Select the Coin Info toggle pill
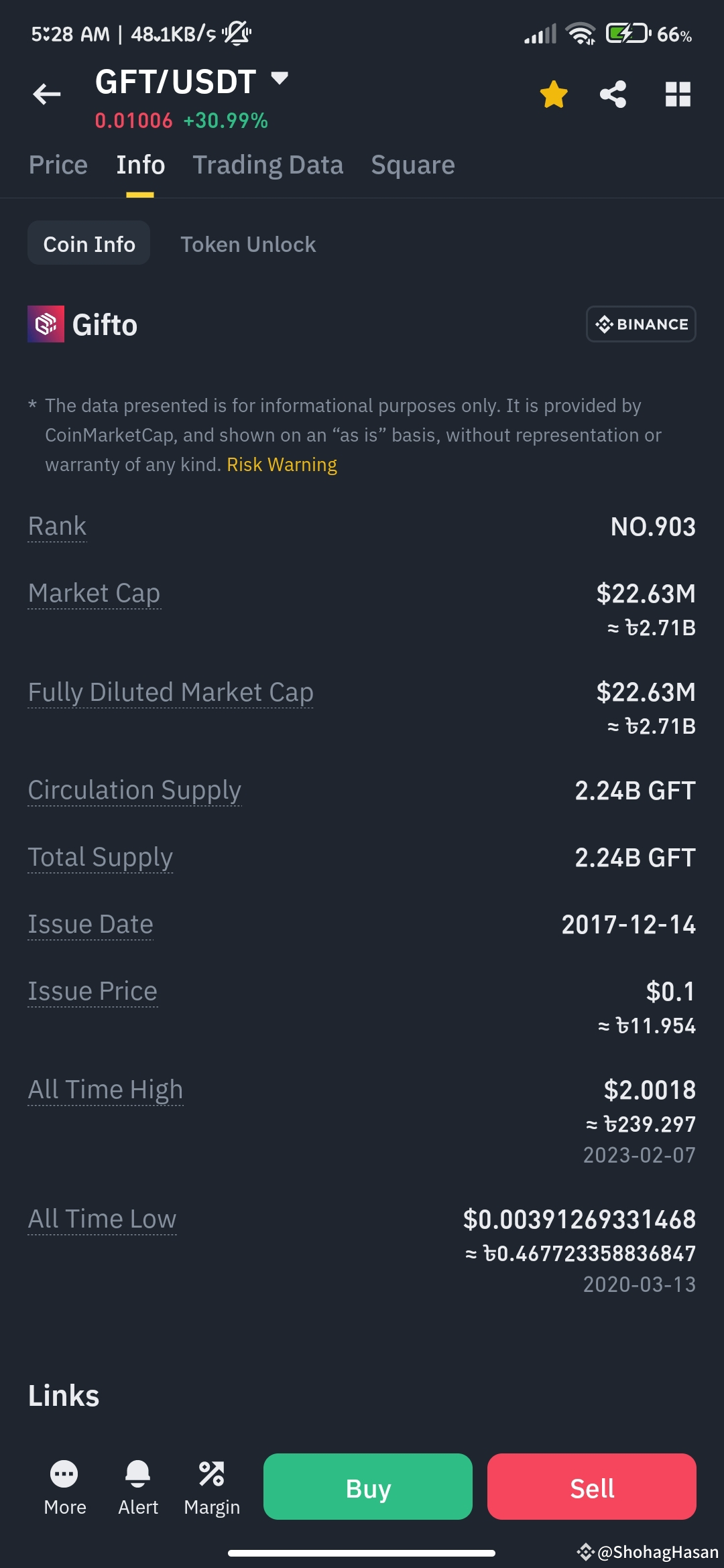The height and width of the screenshot is (1568, 724). coord(88,243)
